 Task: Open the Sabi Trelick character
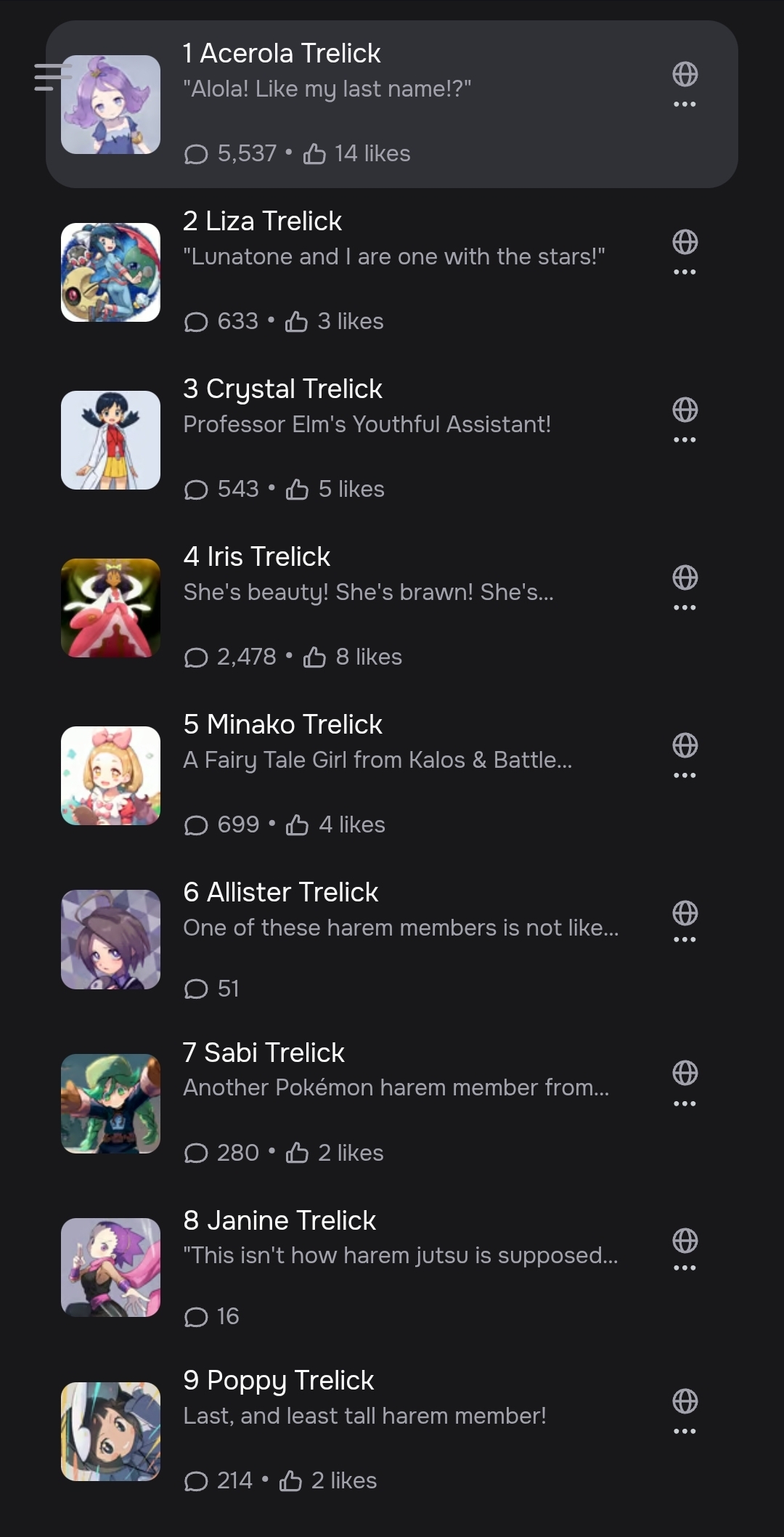point(392,1103)
